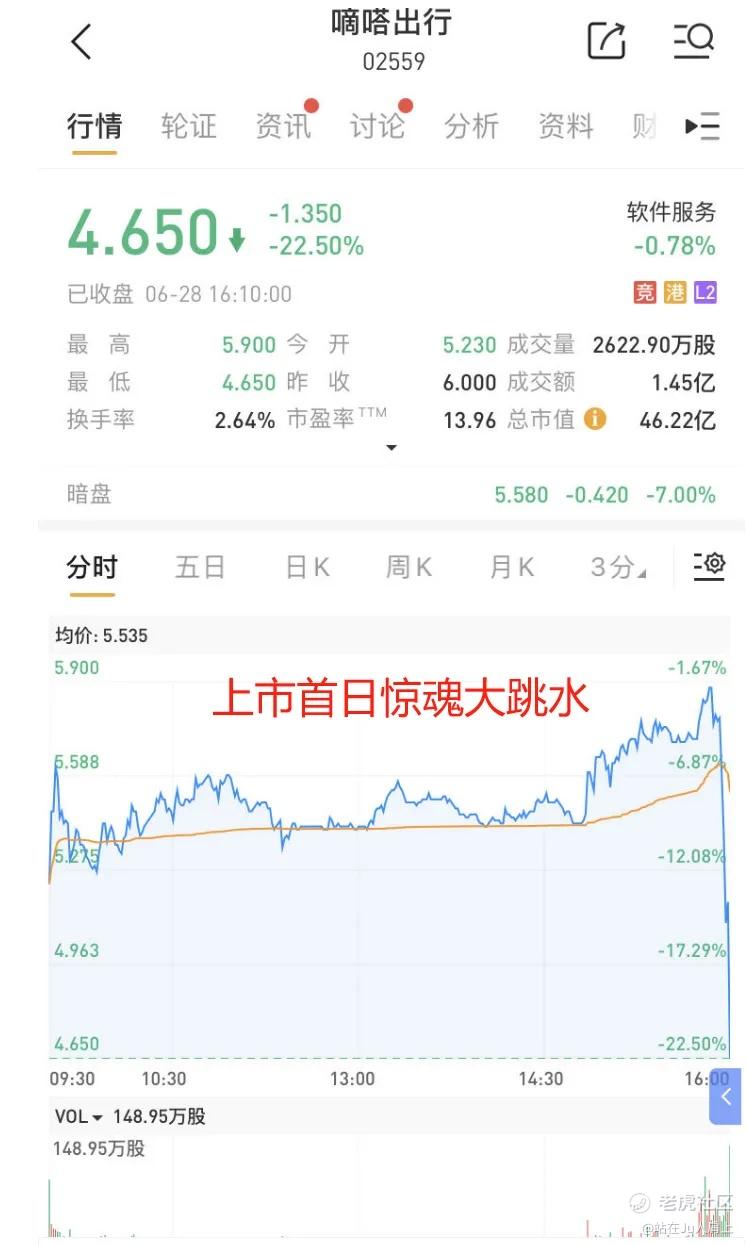Switch to the 讨论 tab
Viewport: 747px width, 1245px height.
coord(377,126)
